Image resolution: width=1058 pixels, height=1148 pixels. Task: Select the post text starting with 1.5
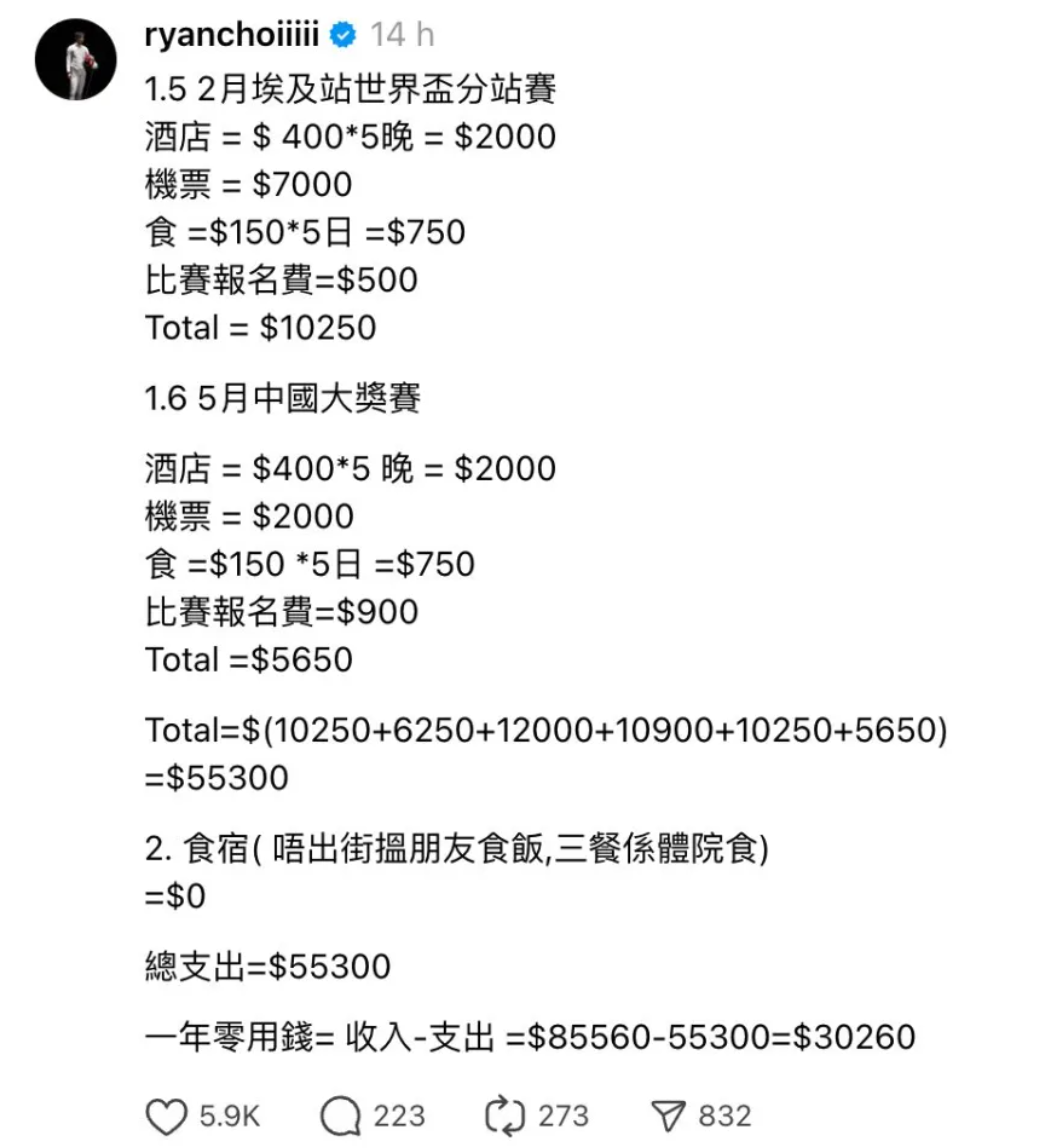pos(350,88)
